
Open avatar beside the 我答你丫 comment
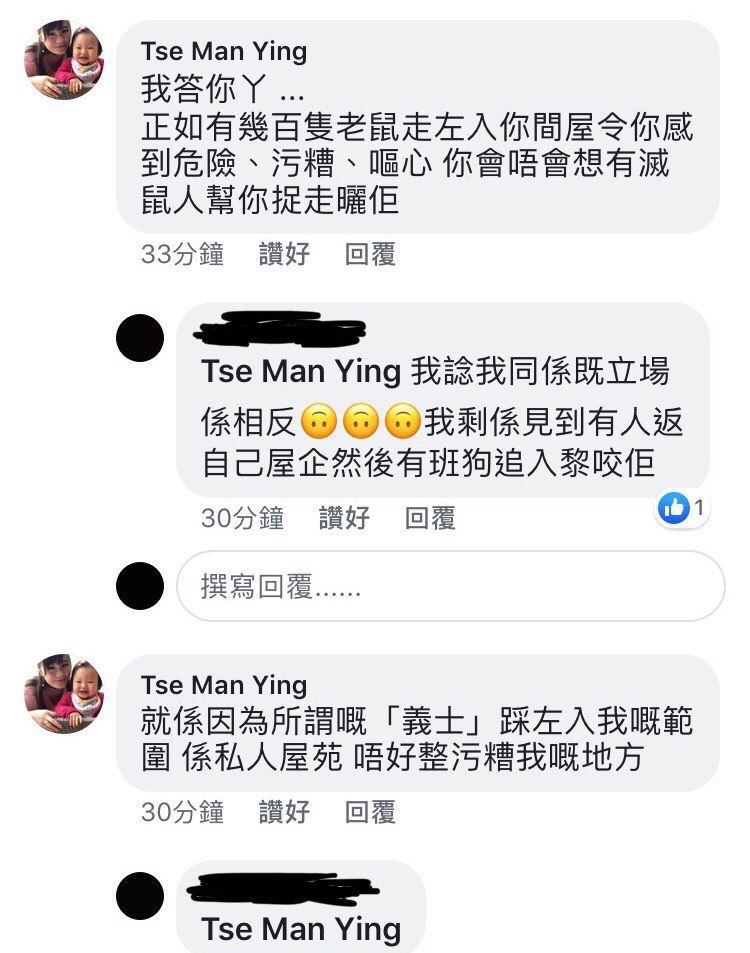(x=64, y=59)
